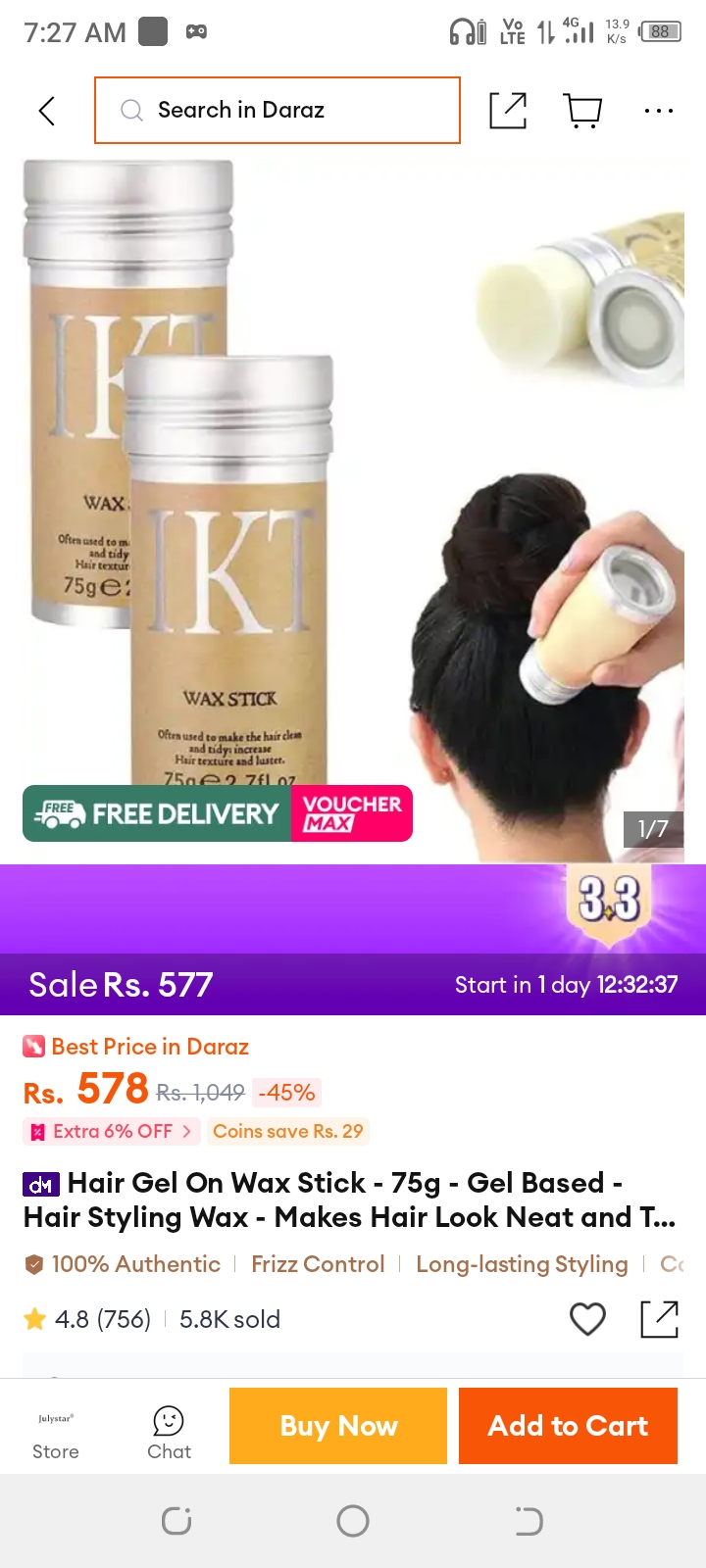Tap the system home button
The height and width of the screenshot is (1568, 706).
pos(353,1521)
